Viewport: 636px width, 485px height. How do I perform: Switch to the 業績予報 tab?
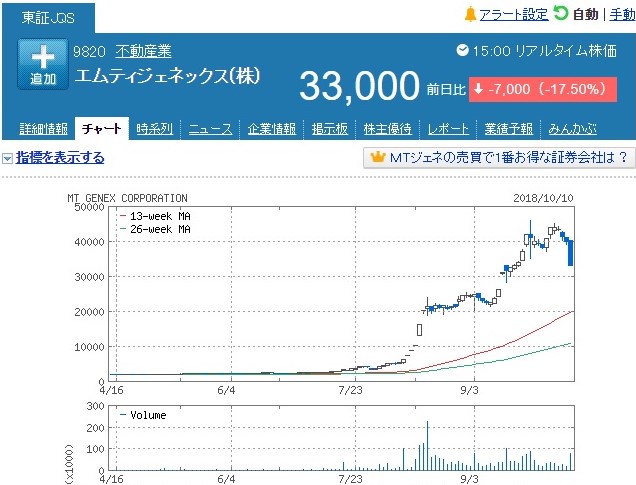click(x=509, y=129)
